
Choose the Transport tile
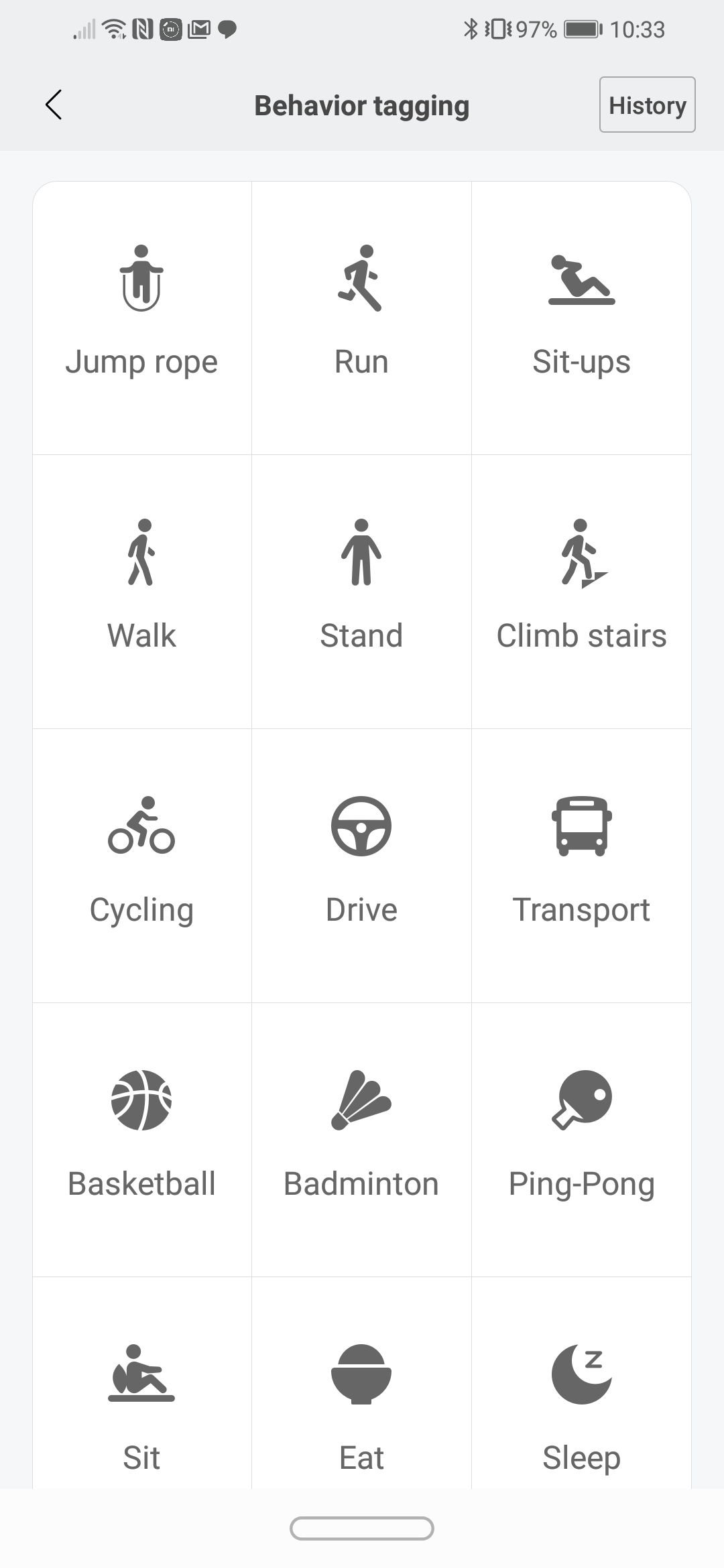pyautogui.click(x=581, y=866)
